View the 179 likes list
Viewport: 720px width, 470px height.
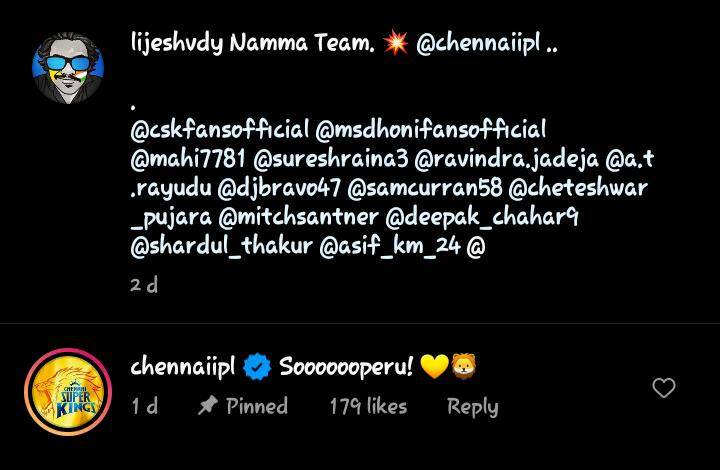tap(368, 406)
